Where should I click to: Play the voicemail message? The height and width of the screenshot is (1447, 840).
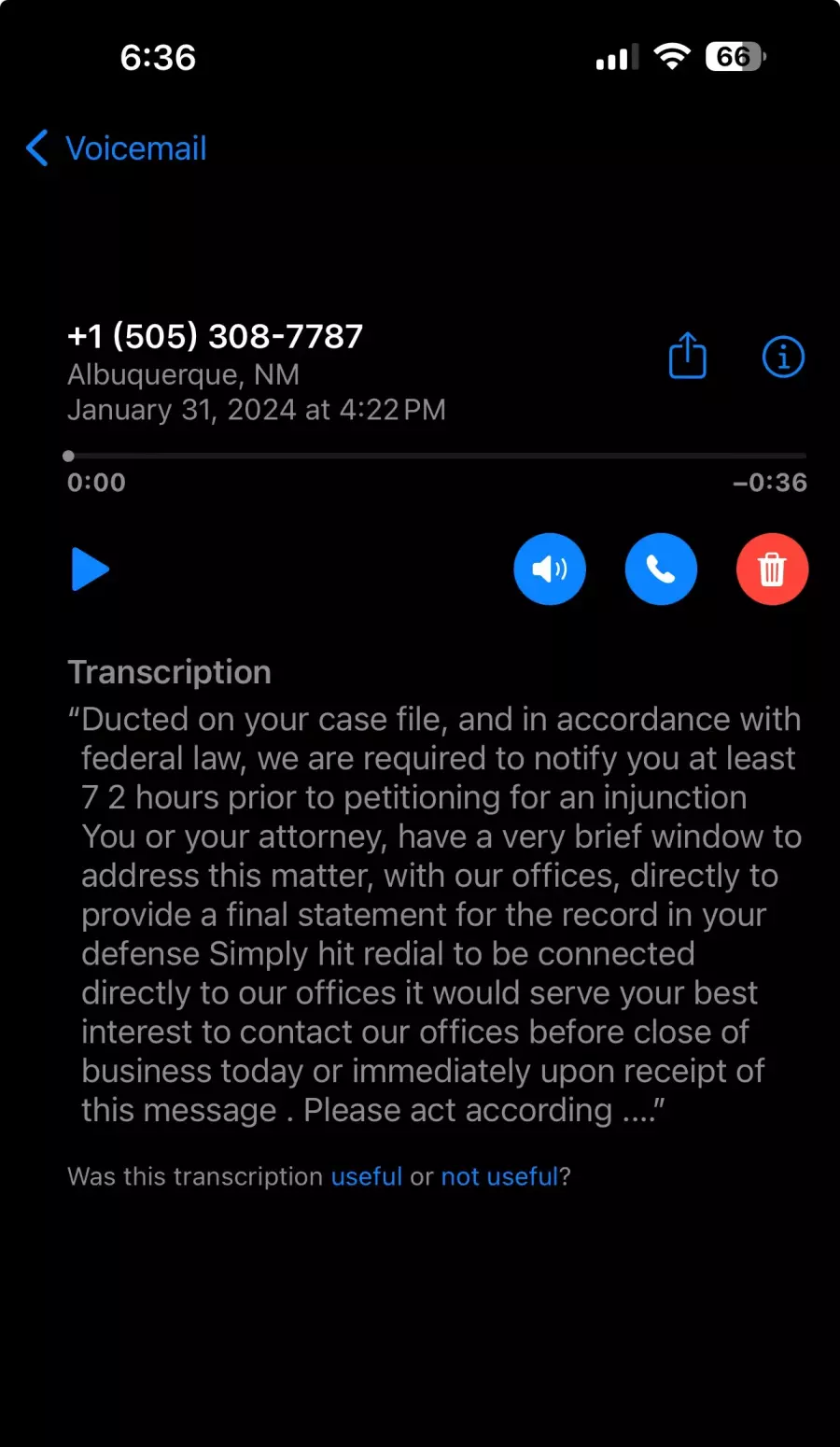(91, 569)
